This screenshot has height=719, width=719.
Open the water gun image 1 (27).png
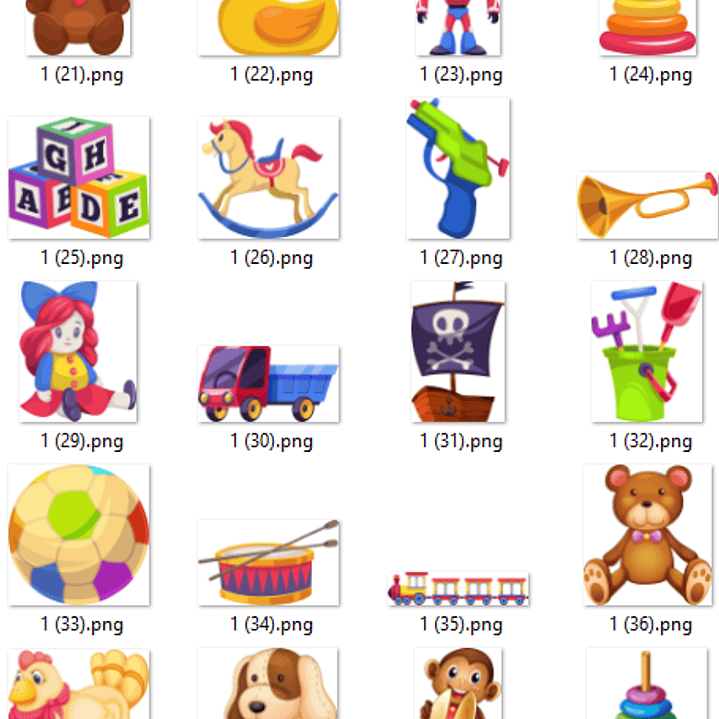(x=458, y=168)
